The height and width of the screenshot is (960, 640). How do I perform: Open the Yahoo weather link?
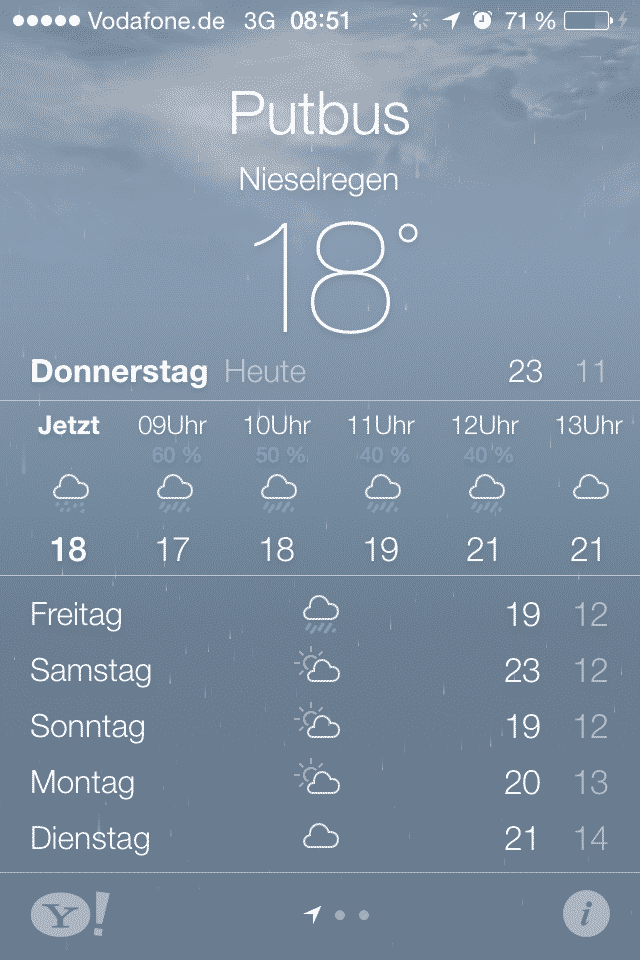[68, 914]
